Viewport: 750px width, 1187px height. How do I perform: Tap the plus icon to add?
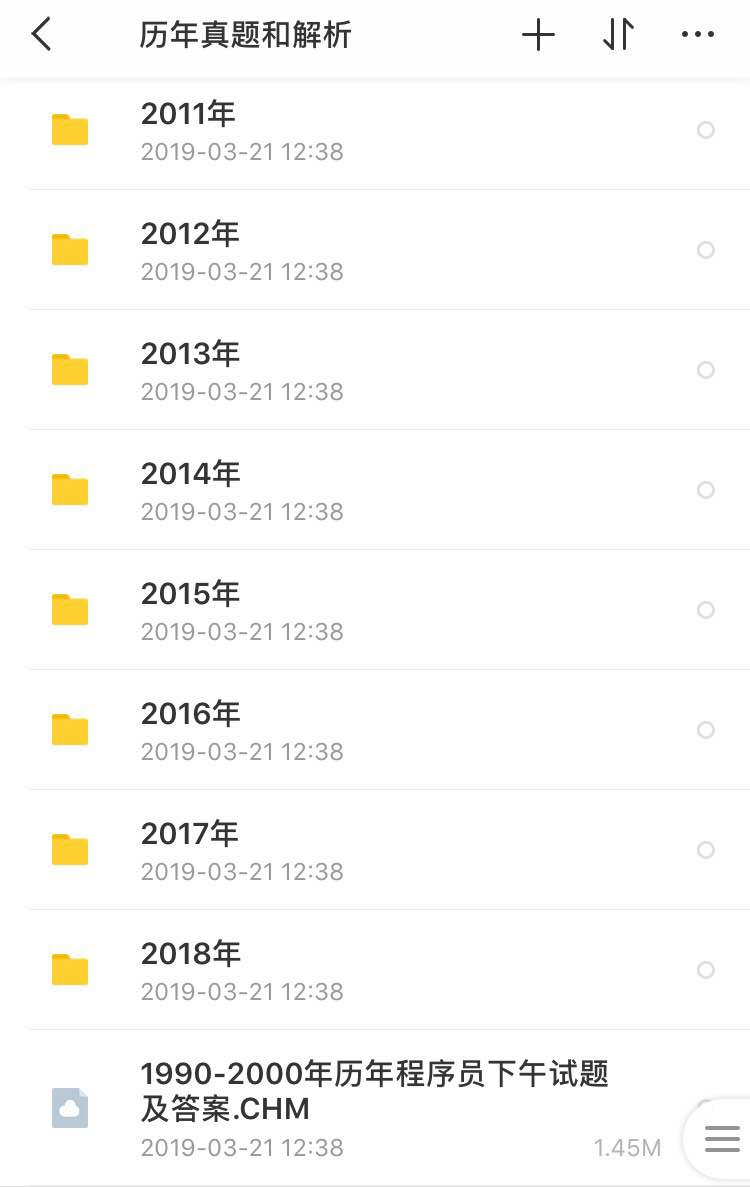tap(538, 35)
